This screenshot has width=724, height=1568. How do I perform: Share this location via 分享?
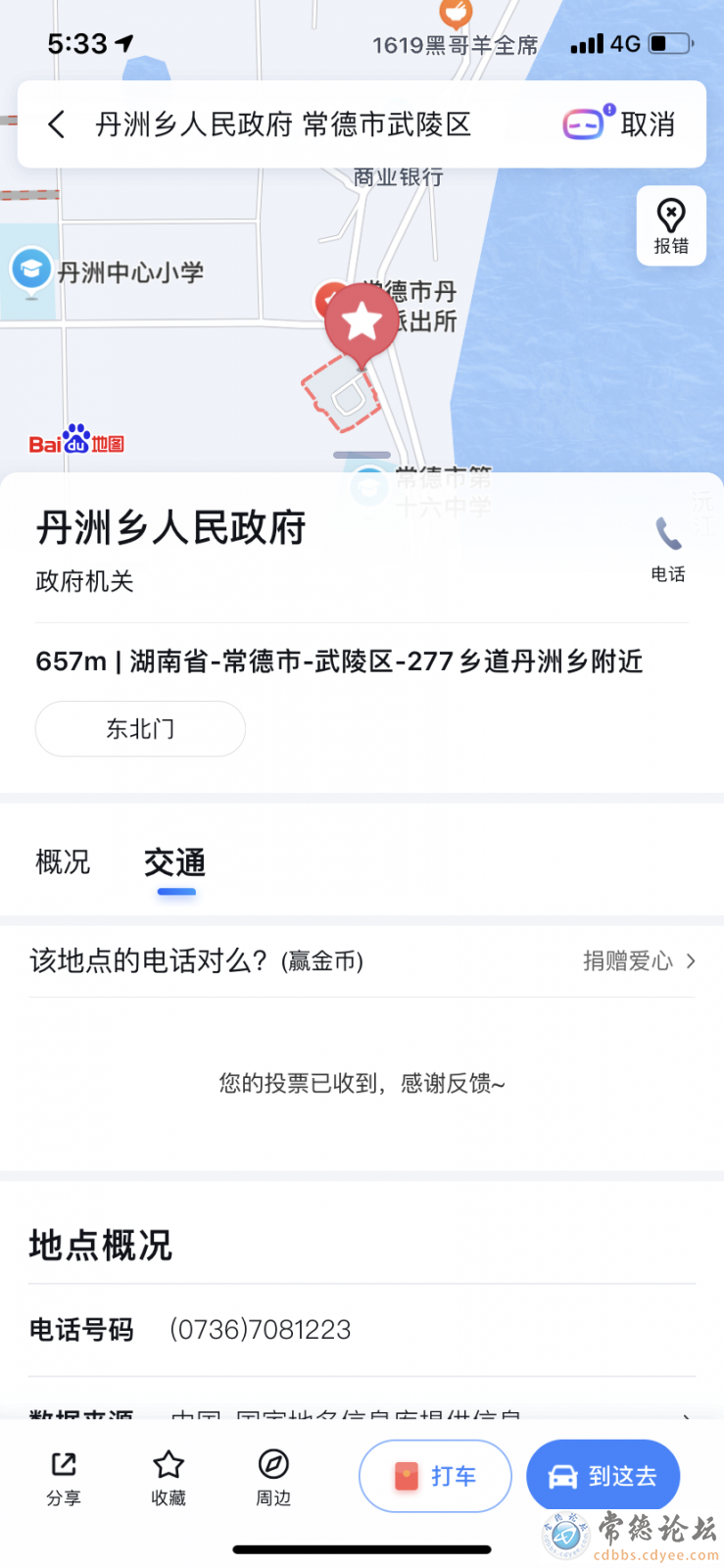point(64,1478)
